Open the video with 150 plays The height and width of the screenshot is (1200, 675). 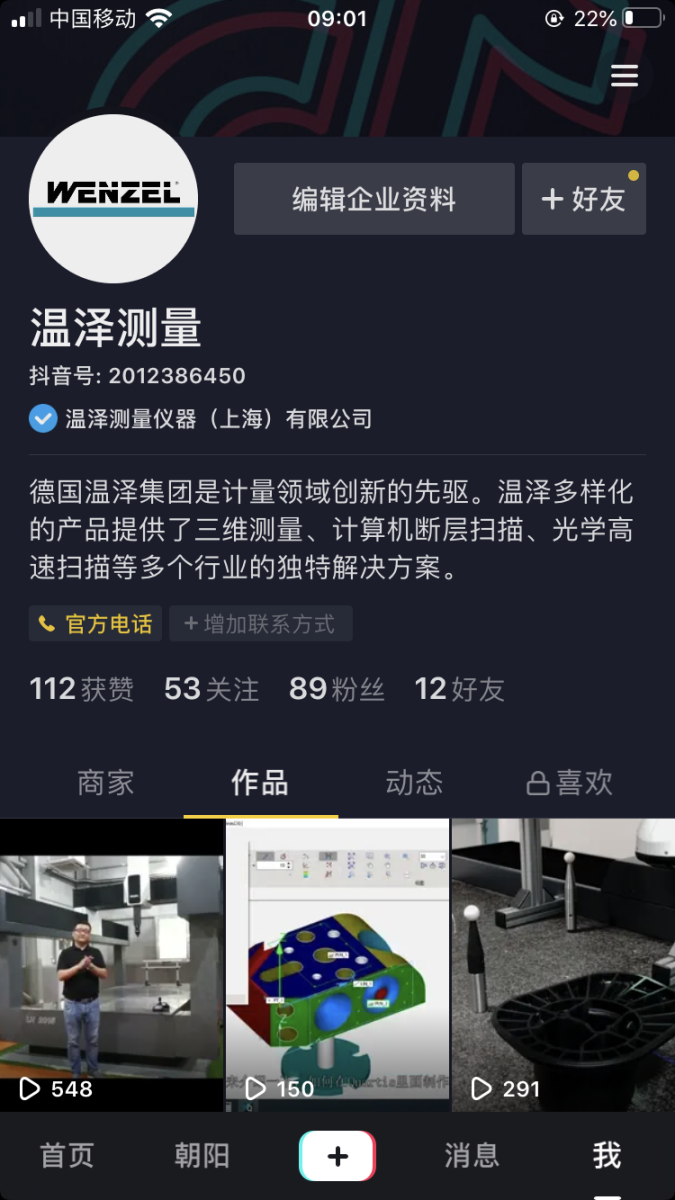click(337, 965)
